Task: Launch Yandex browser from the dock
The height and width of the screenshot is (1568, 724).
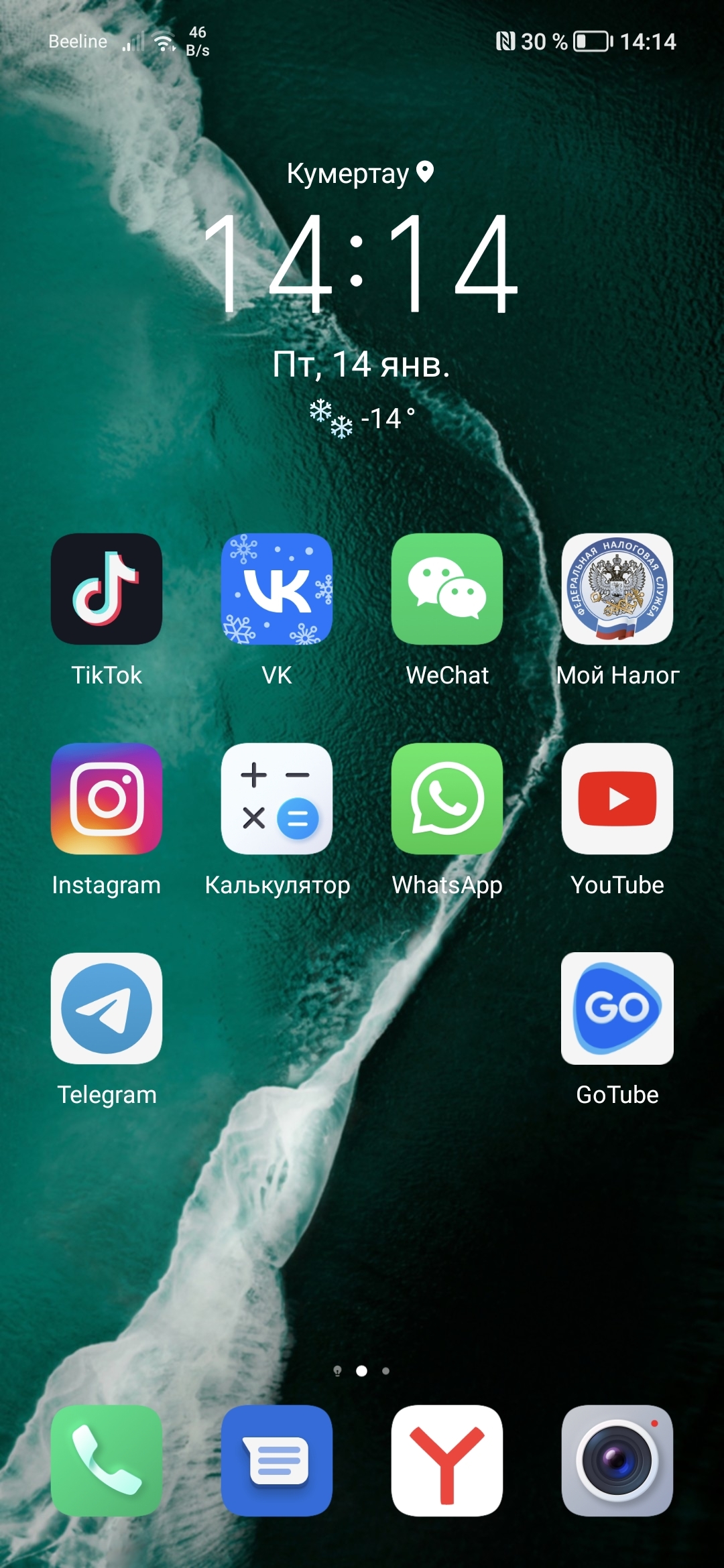Action: point(447,1461)
